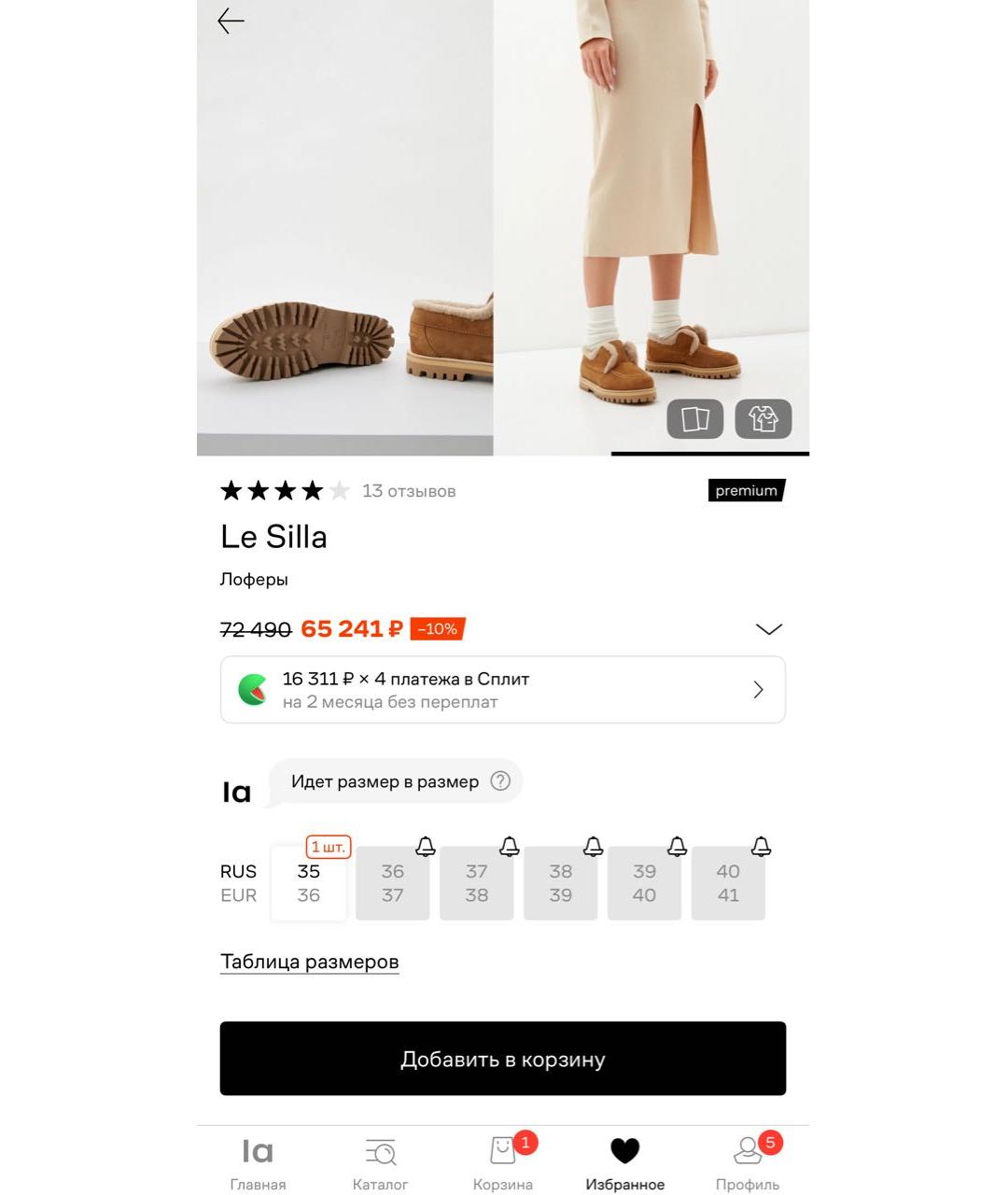Open the similar items icon on photo
1008x1195 pixels.
(x=694, y=418)
